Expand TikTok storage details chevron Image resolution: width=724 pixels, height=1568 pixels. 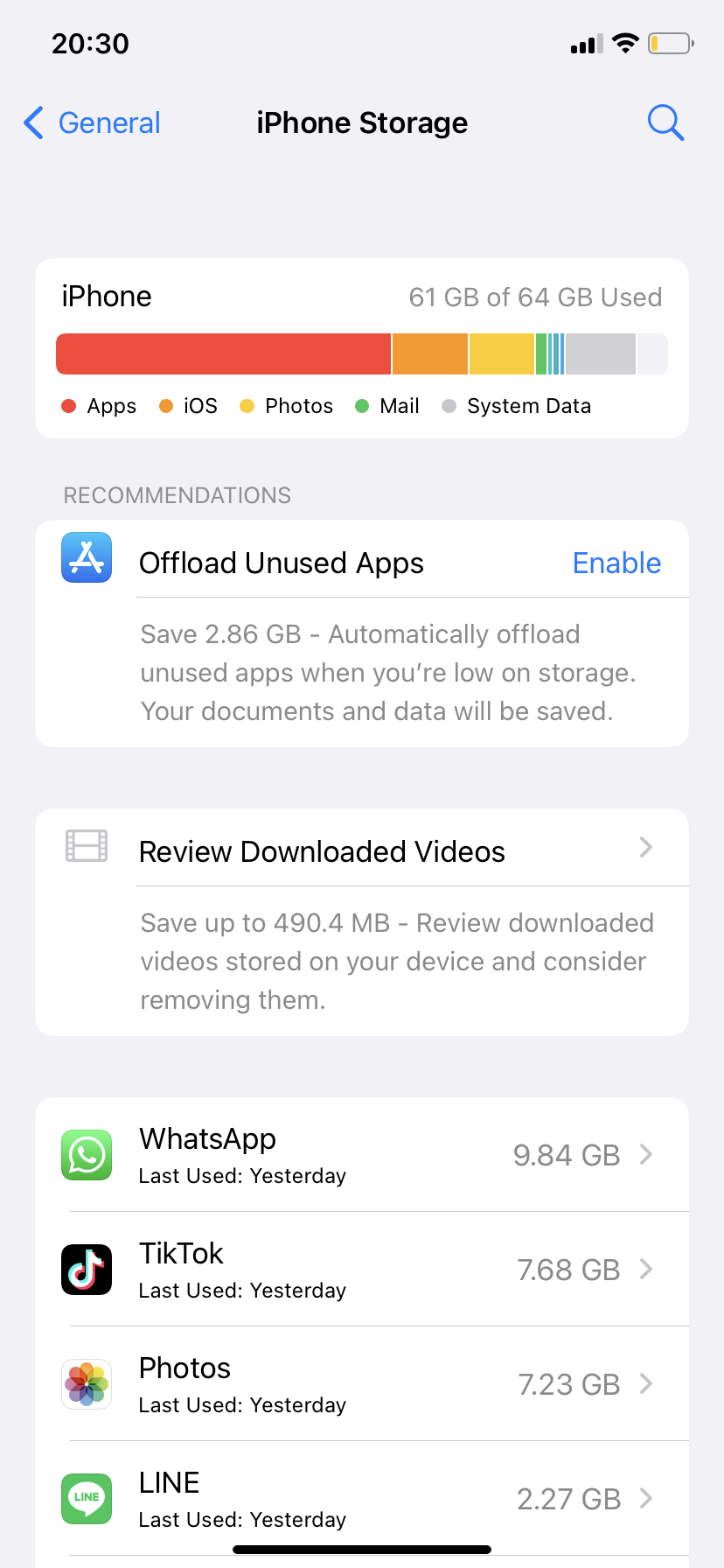click(x=644, y=1270)
